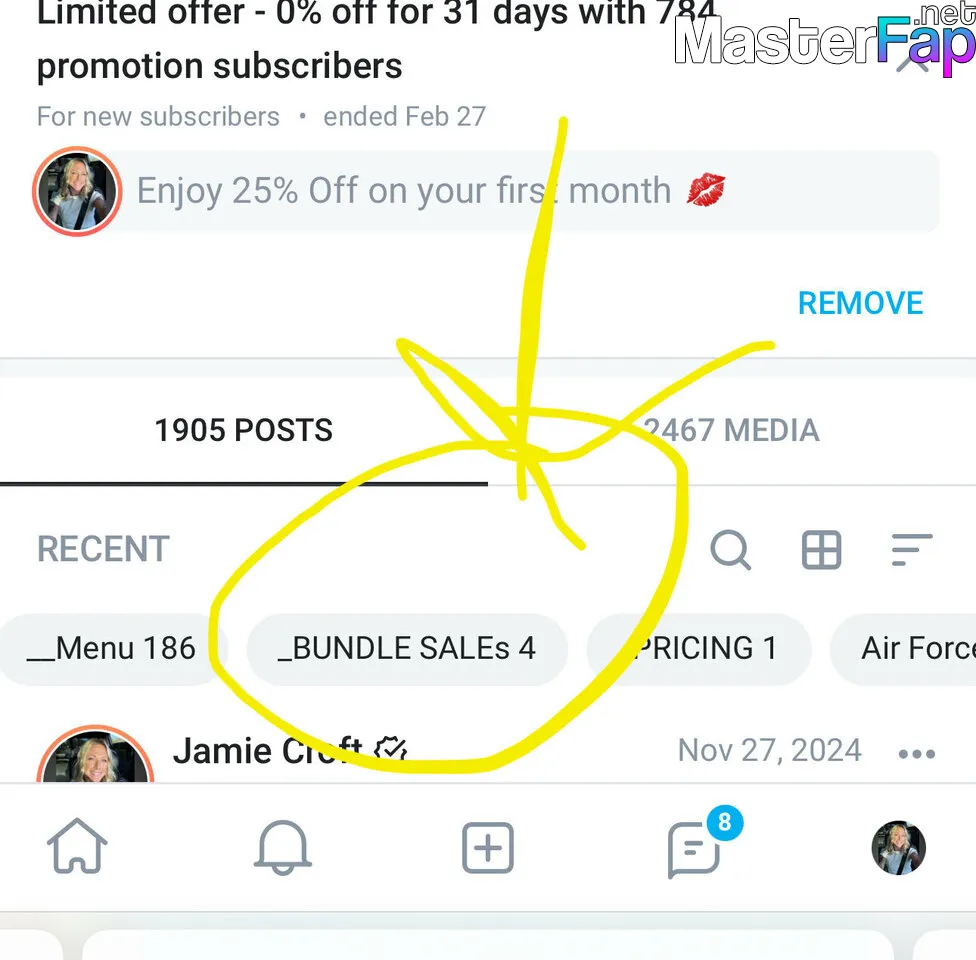Select the __Menu 186 chip
Viewport: 976px width, 960px height.
(111, 648)
